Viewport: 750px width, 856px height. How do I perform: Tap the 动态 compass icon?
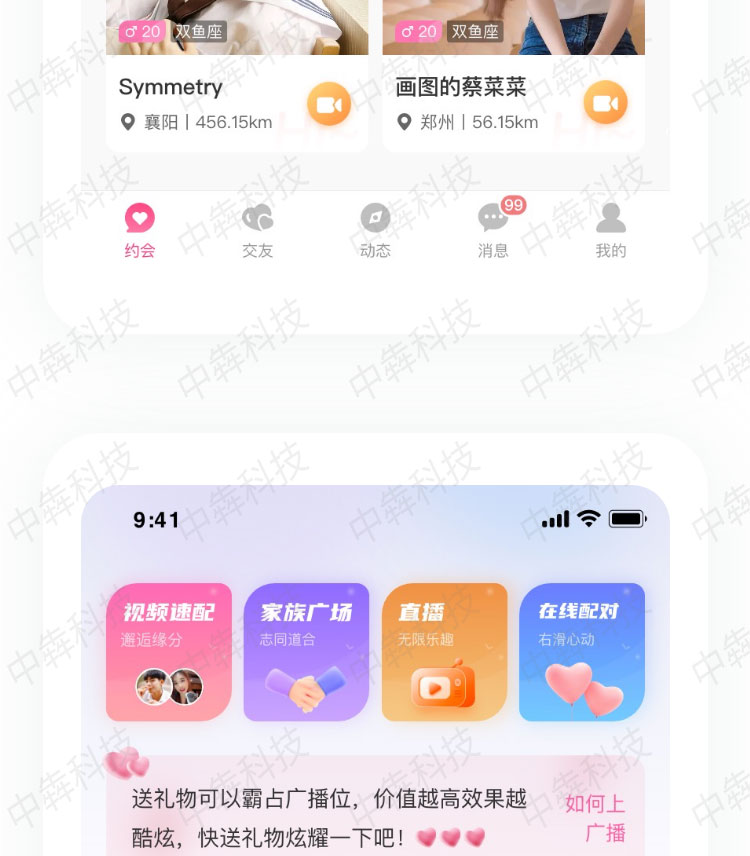coord(375,218)
